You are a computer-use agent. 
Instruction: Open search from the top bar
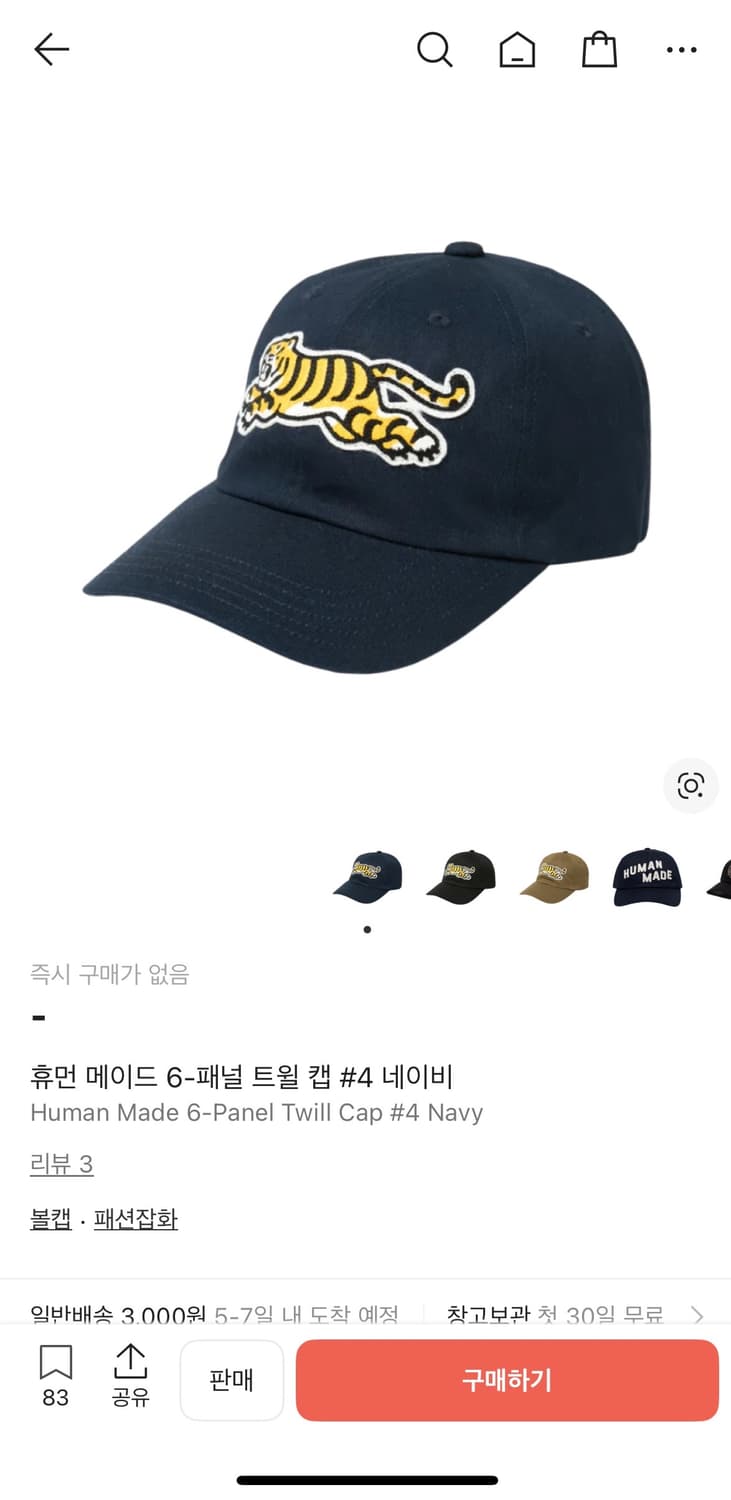pos(435,49)
